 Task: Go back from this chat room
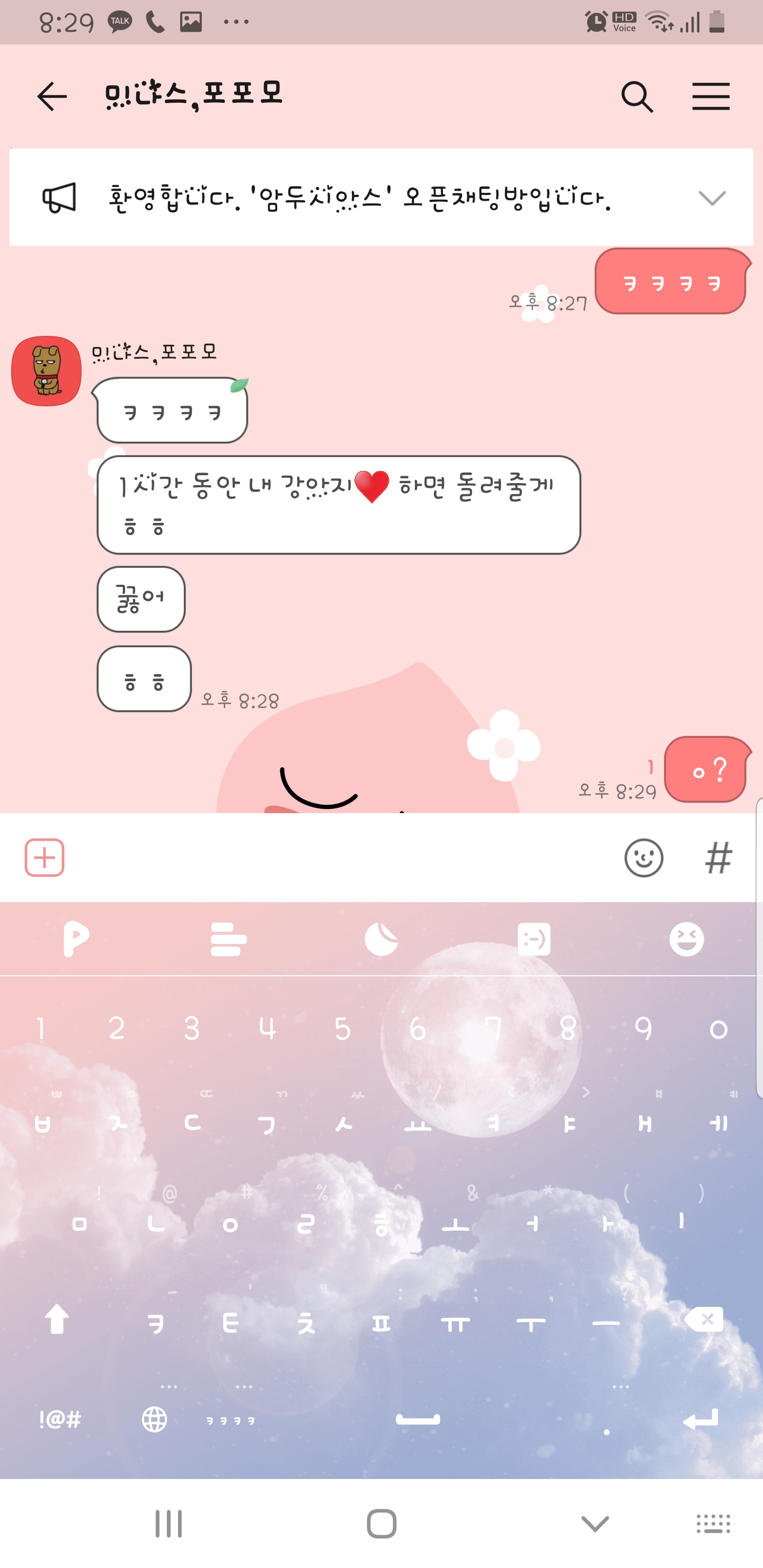pos(52,97)
